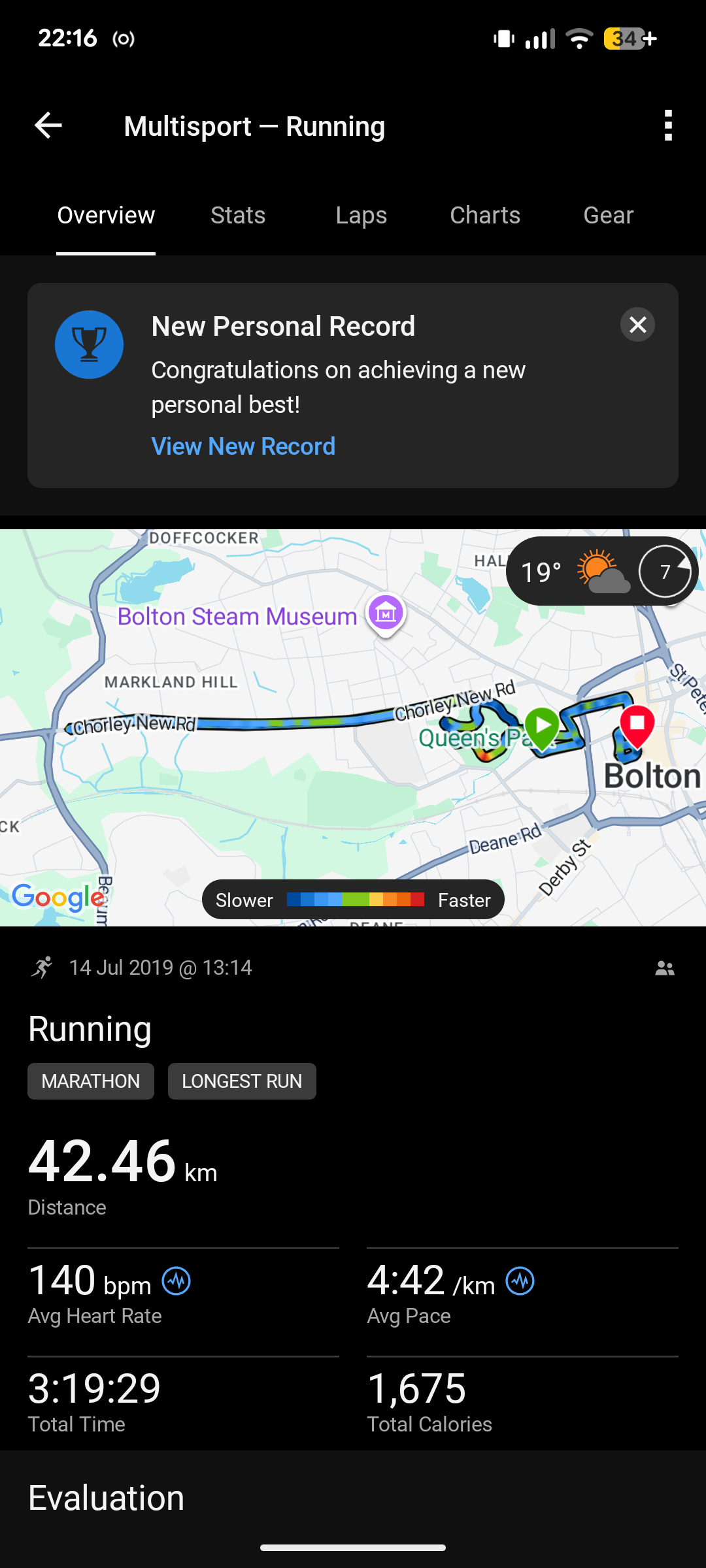This screenshot has width=706, height=1568.
Task: Go back using the arrow icon
Action: (48, 125)
